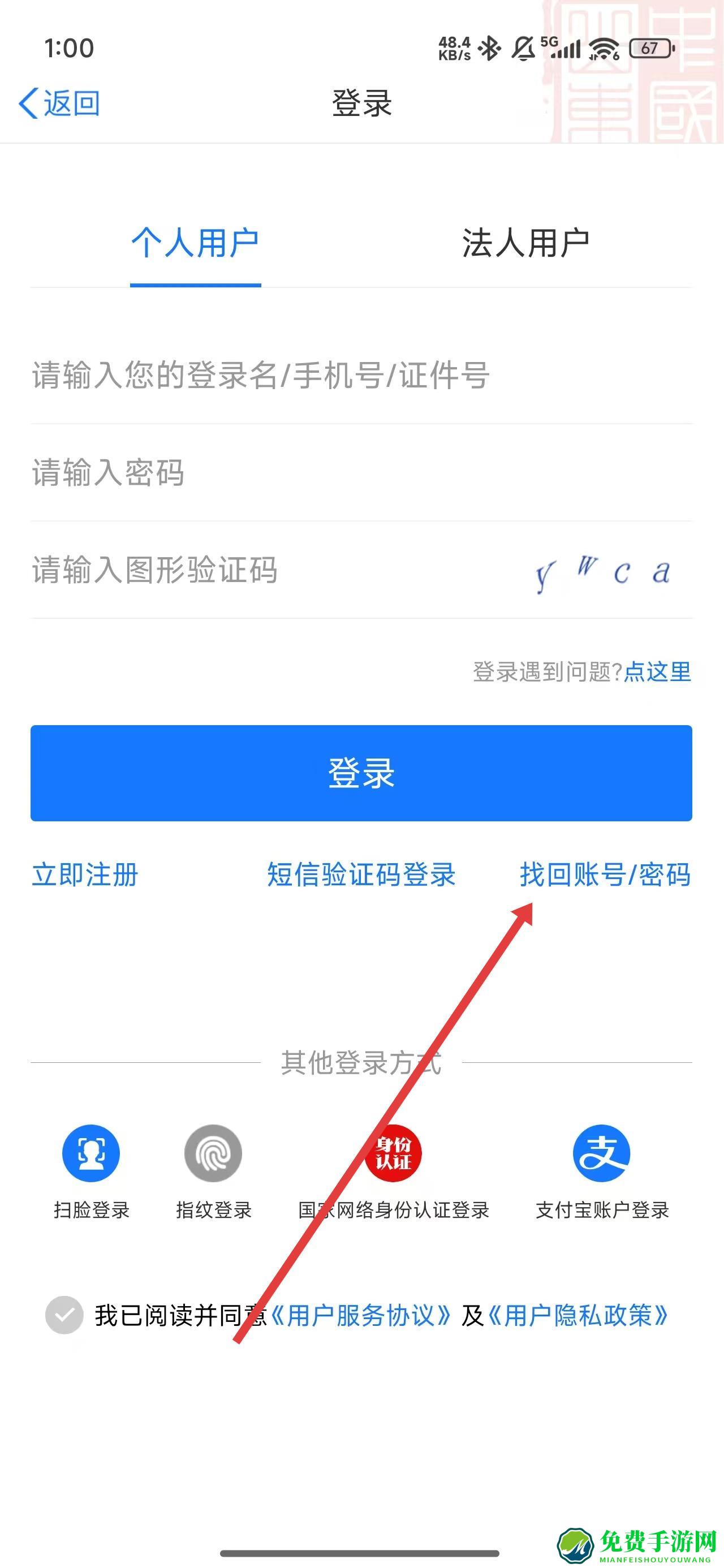
Task: Select the 个人用户 tab
Action: pos(195,243)
